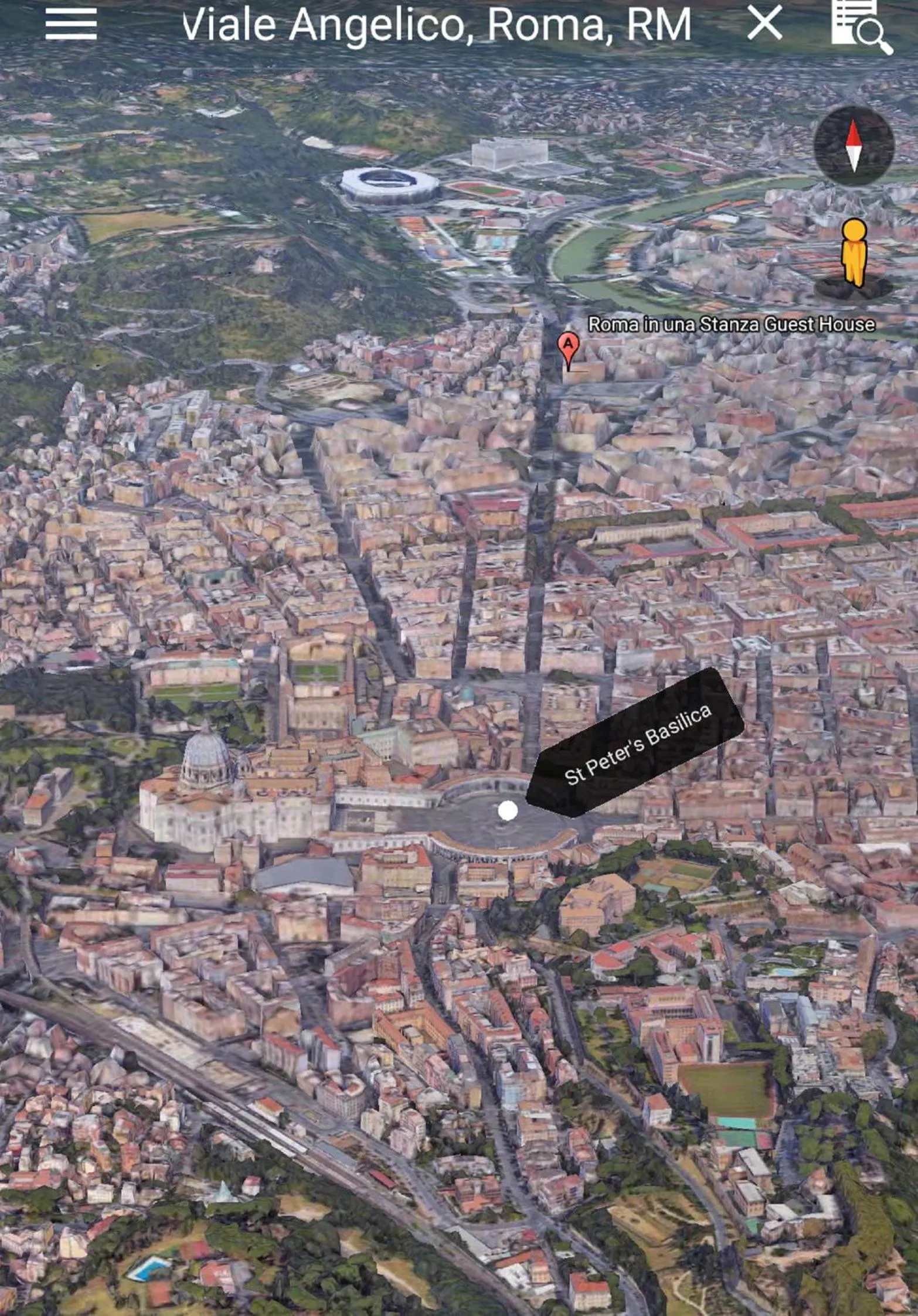918x1316 pixels.
Task: Select the red marker A pin
Action: (x=567, y=347)
